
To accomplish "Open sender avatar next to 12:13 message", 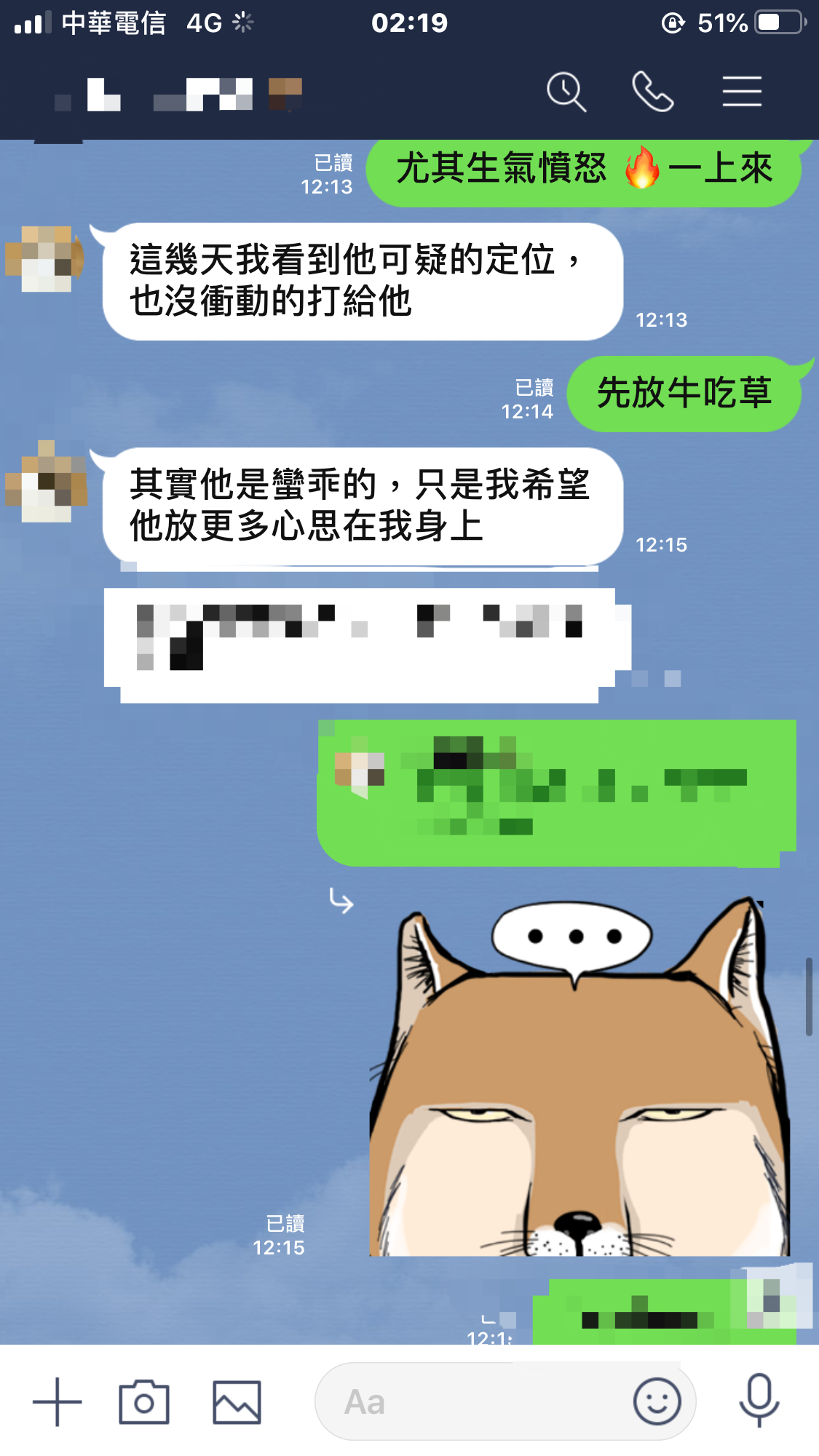I will (45, 259).
